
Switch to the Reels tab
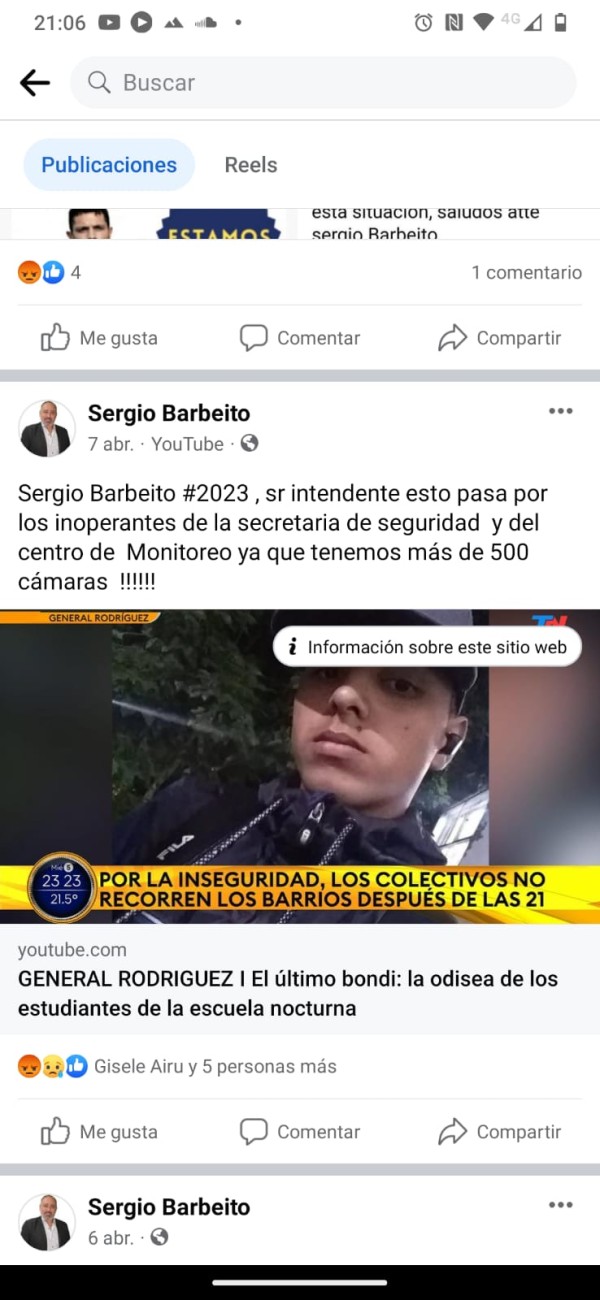250,165
